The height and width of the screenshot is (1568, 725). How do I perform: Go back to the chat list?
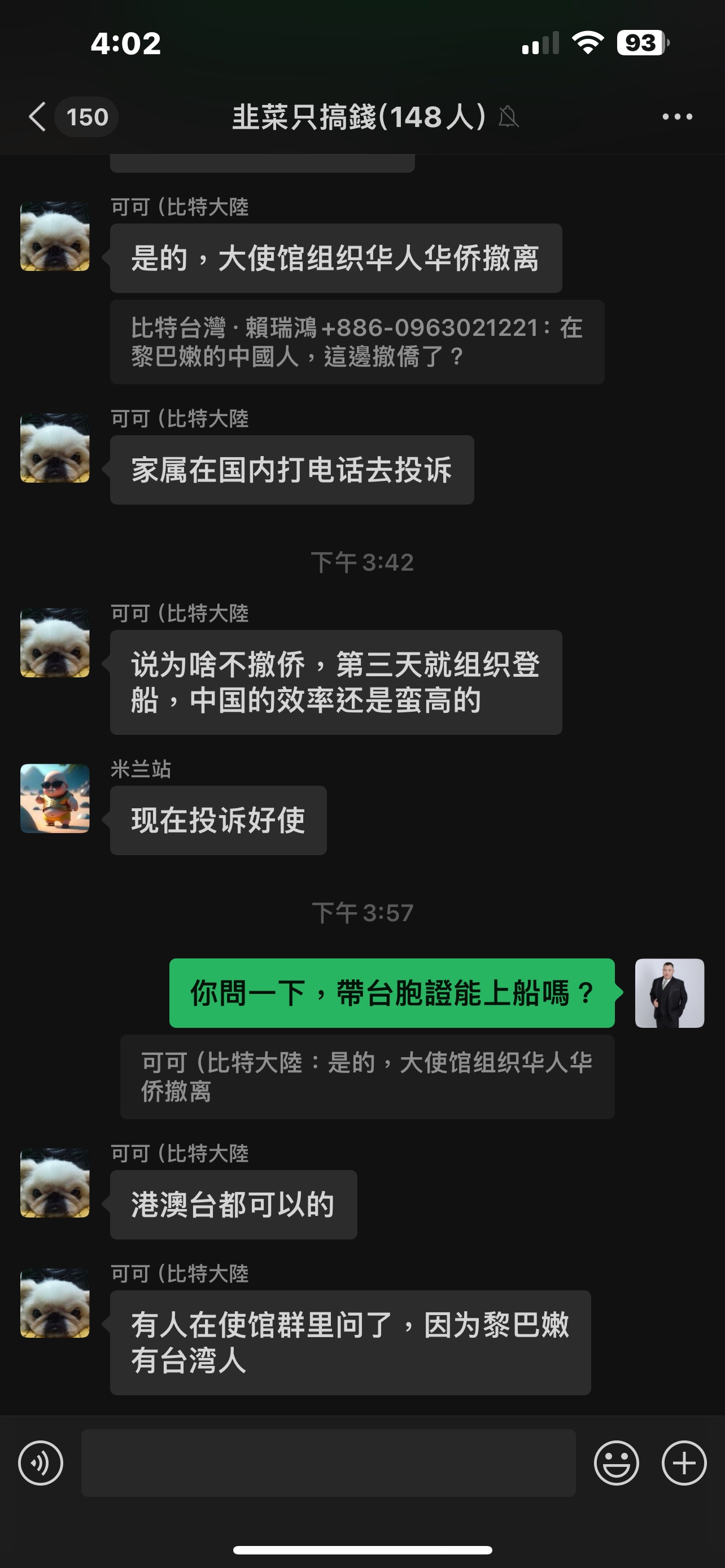[x=38, y=116]
